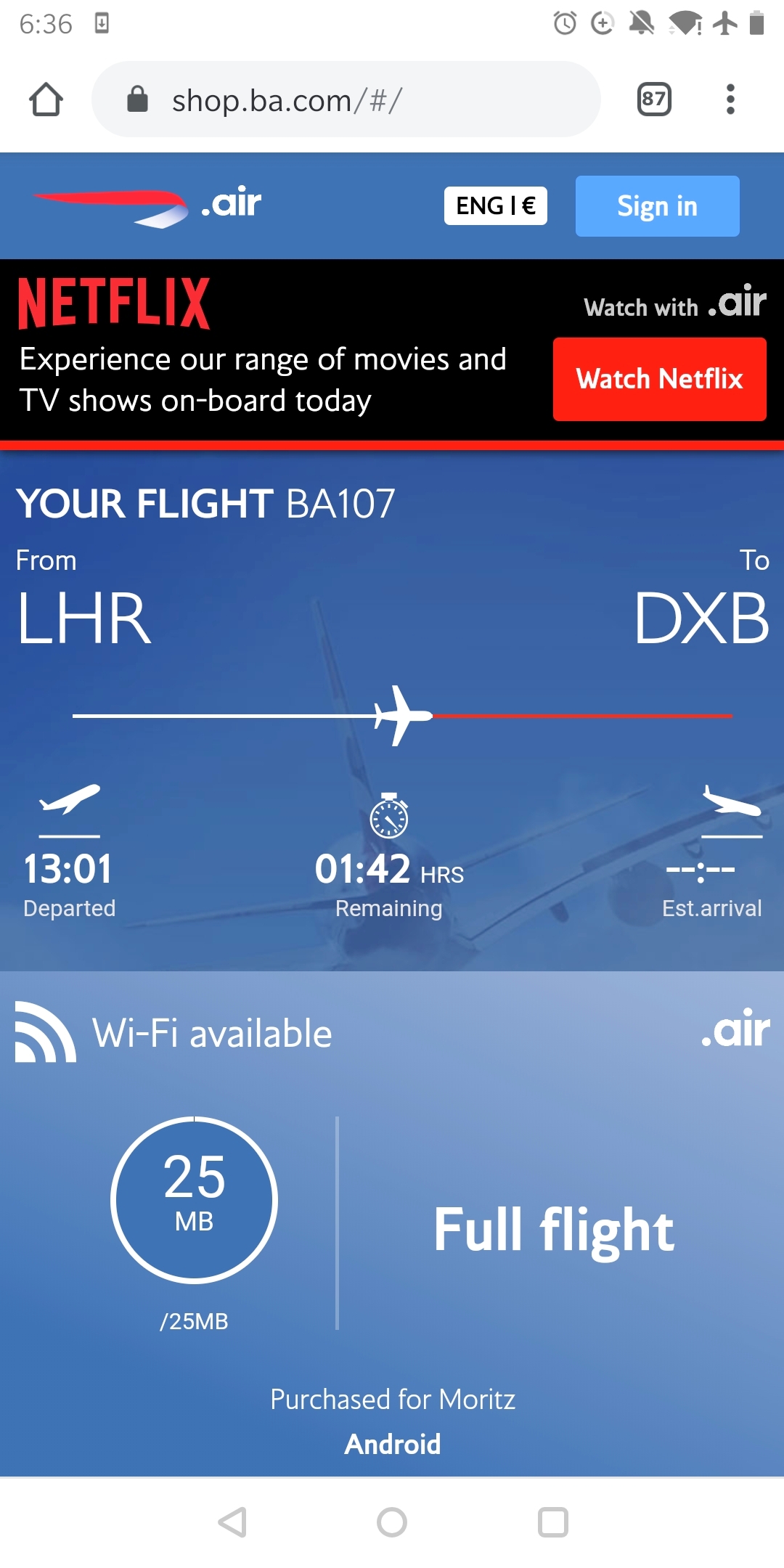Change language and currency ENG | €
Viewport: 784px width, 1568px height.
(495, 206)
